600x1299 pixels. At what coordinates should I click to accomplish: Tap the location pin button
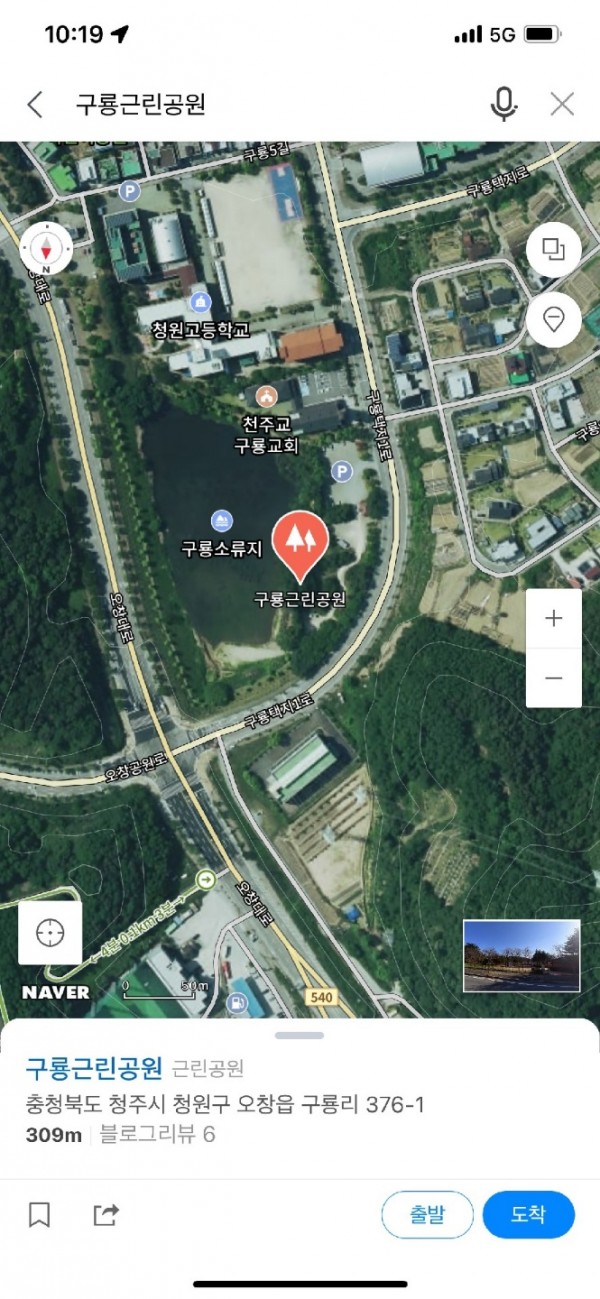click(x=553, y=319)
